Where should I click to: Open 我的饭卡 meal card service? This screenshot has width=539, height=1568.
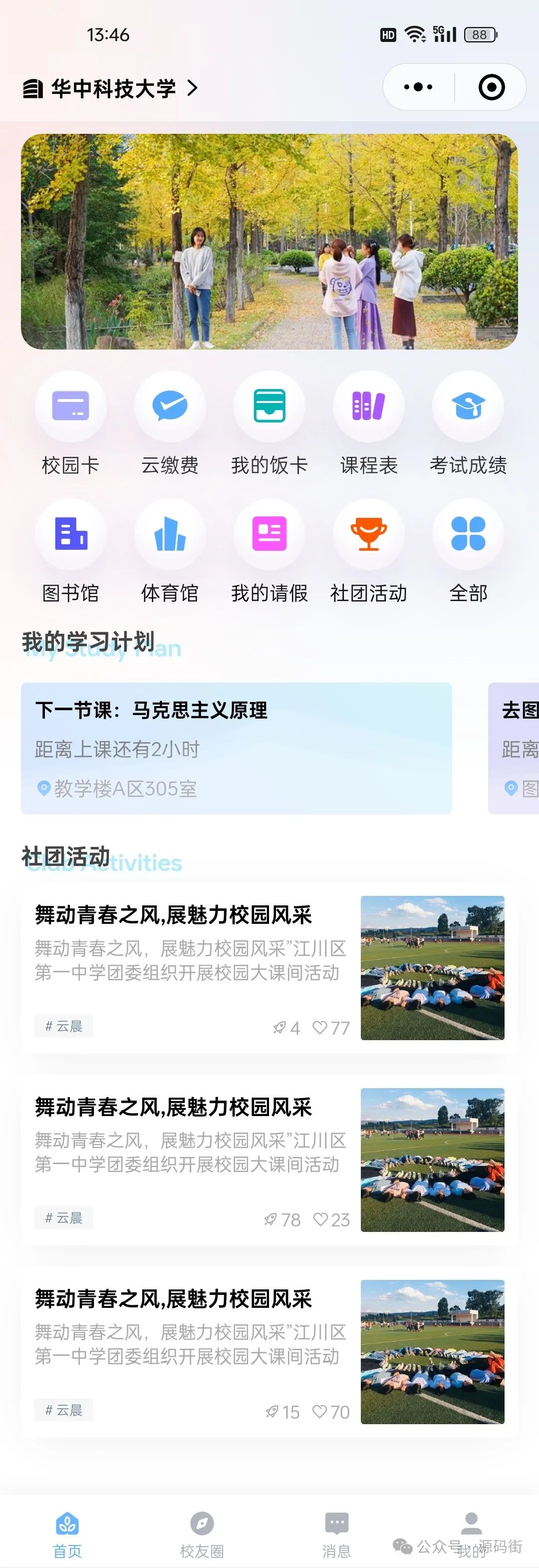pos(269,406)
